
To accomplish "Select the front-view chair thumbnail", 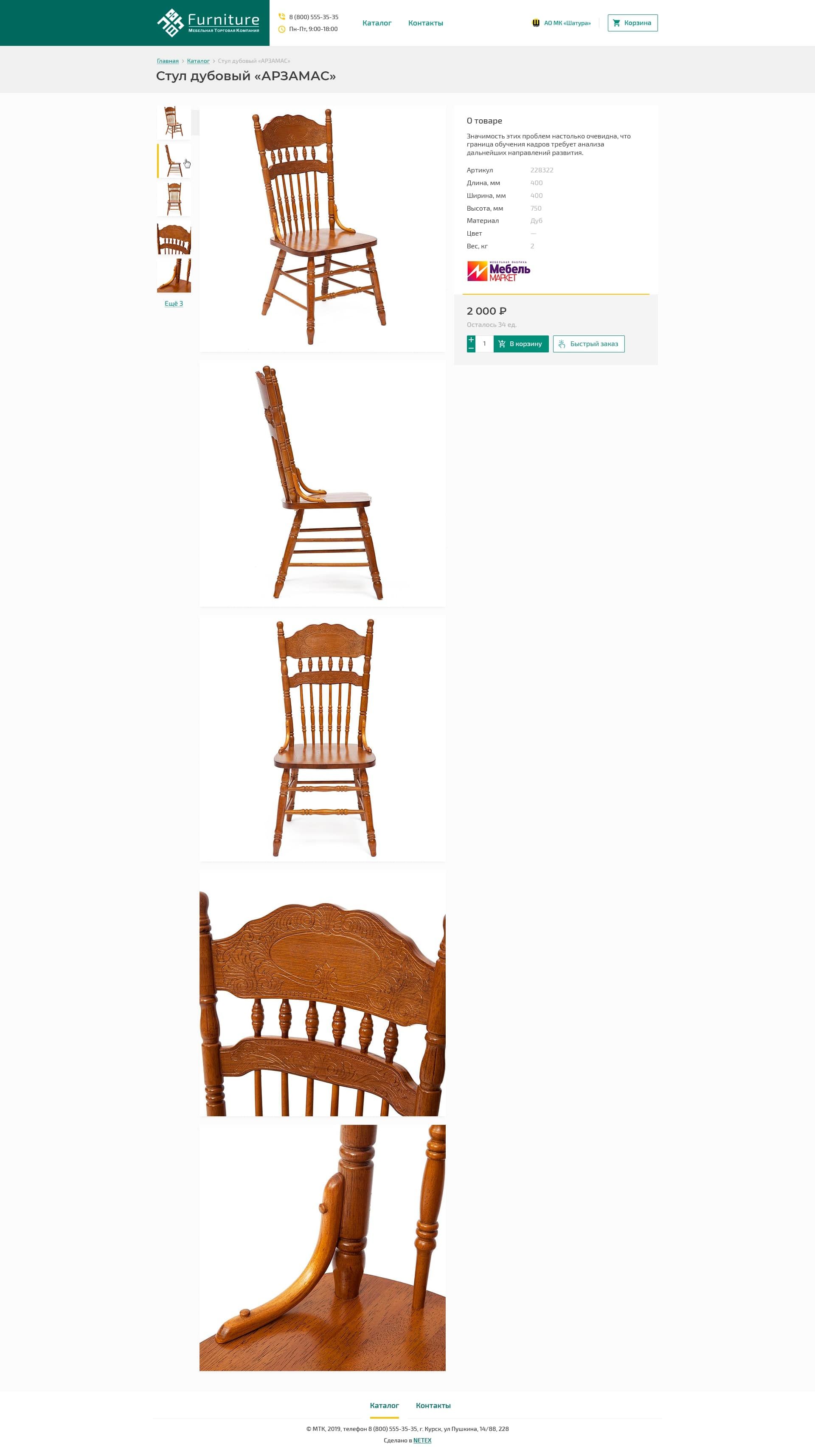I will [174, 199].
